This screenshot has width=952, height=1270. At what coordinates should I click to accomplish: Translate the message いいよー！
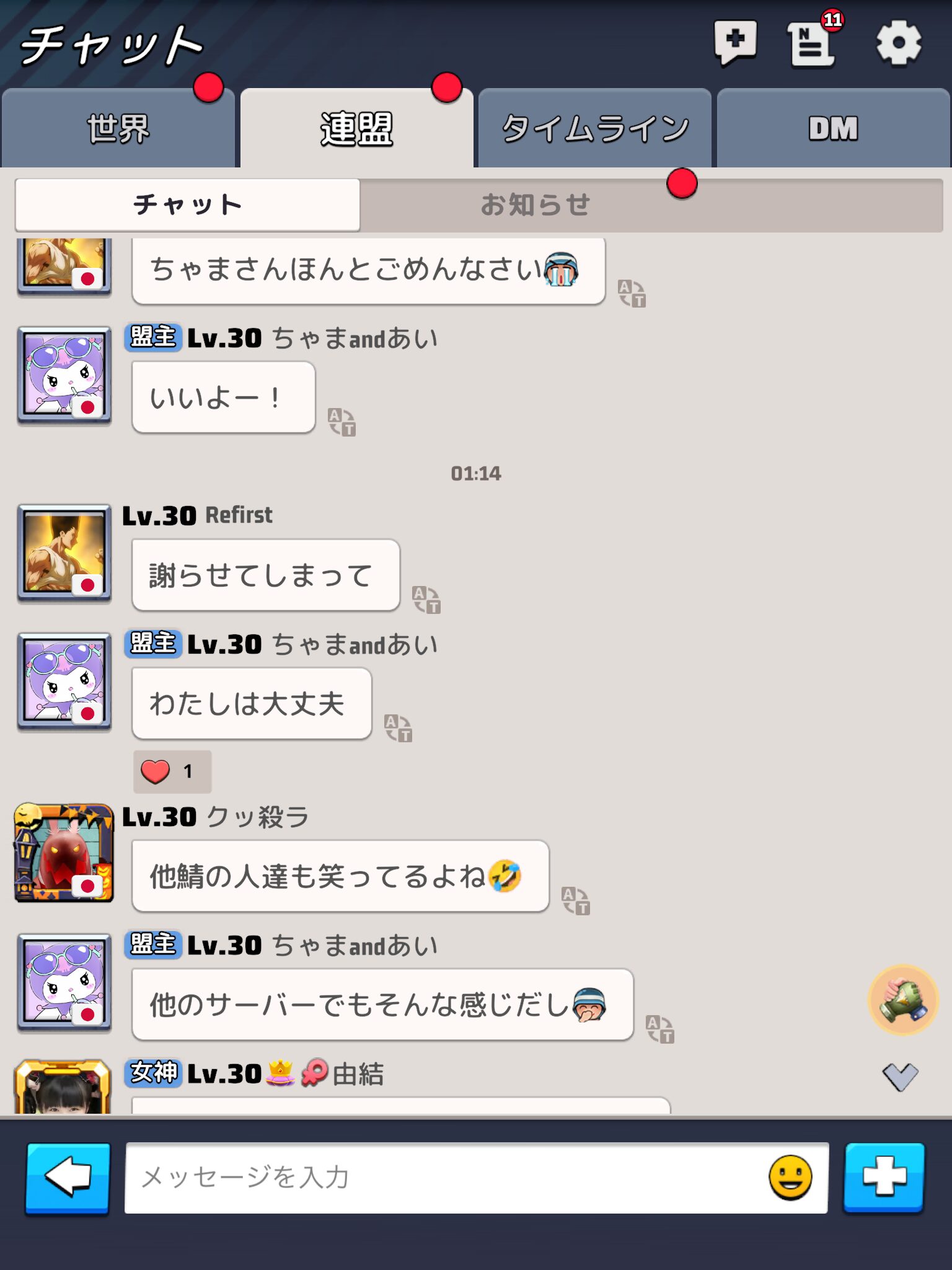[342, 422]
